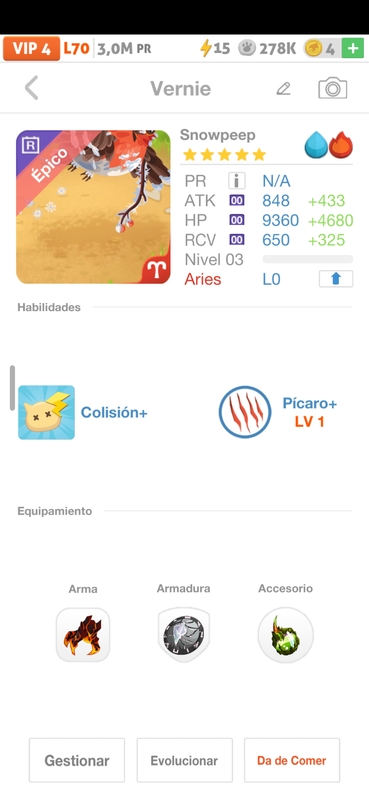Tap the green plus to add coins
This screenshot has height=800, width=369.
coord(353,48)
